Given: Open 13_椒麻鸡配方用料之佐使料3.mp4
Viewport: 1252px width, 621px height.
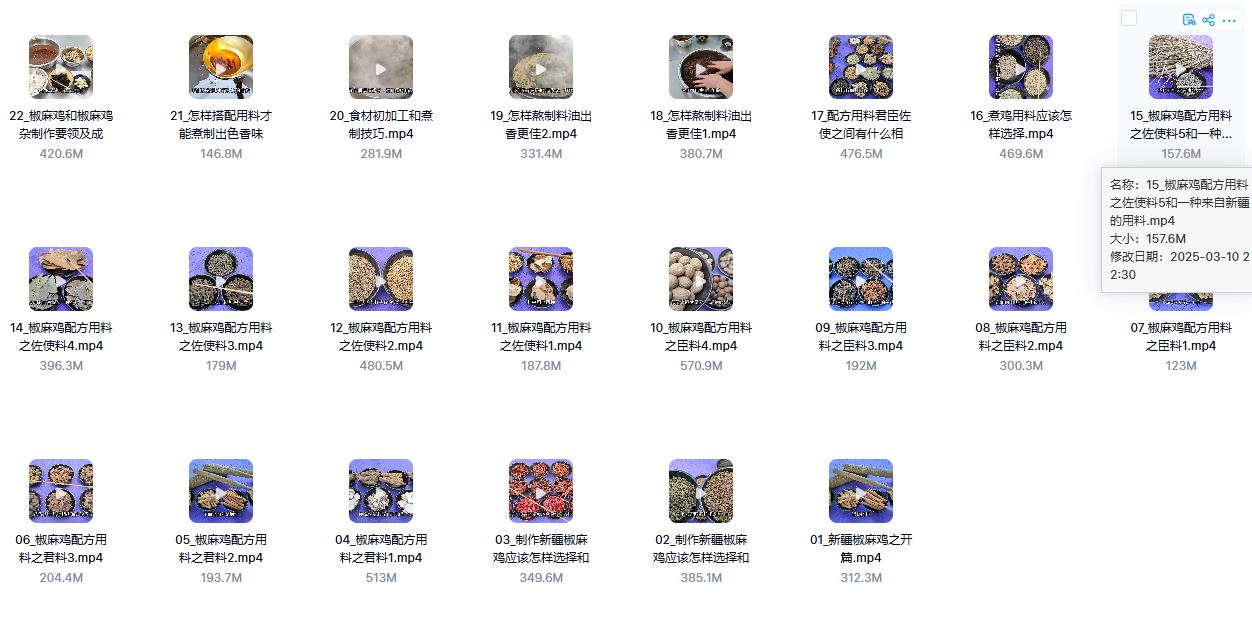Looking at the screenshot, I should pos(221,279).
